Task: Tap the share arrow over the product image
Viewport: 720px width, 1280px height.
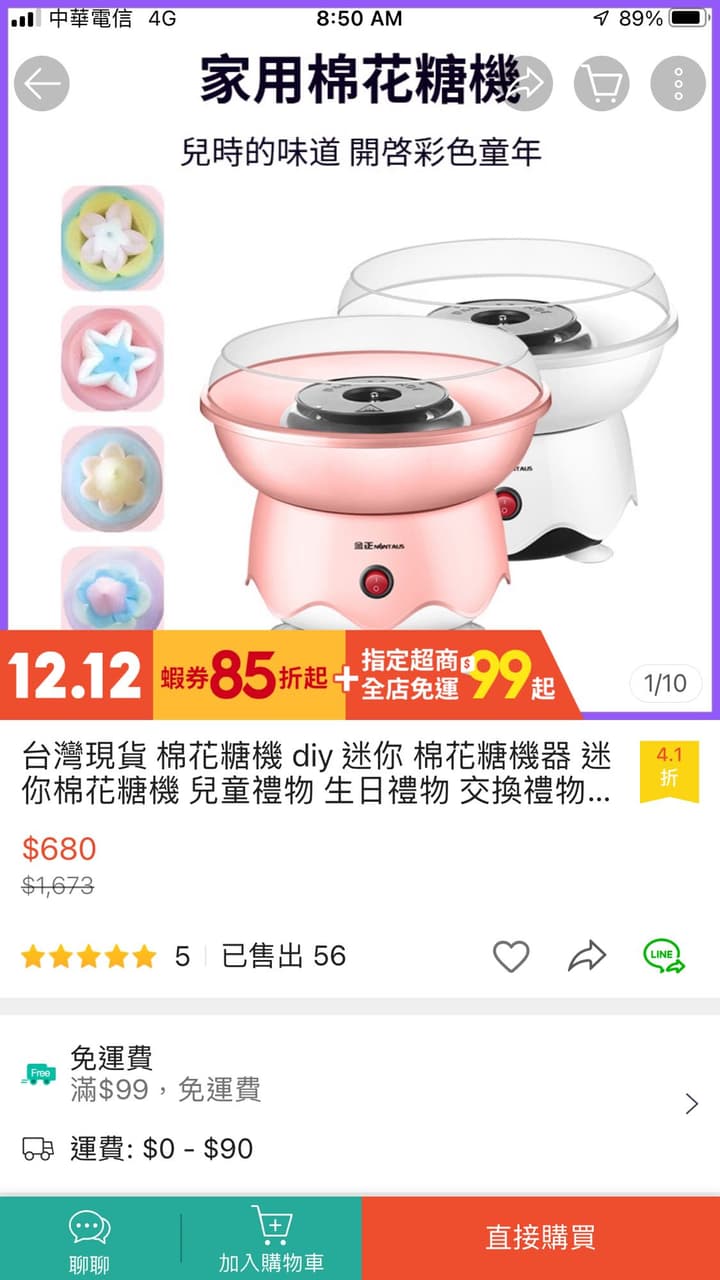Action: tap(526, 84)
